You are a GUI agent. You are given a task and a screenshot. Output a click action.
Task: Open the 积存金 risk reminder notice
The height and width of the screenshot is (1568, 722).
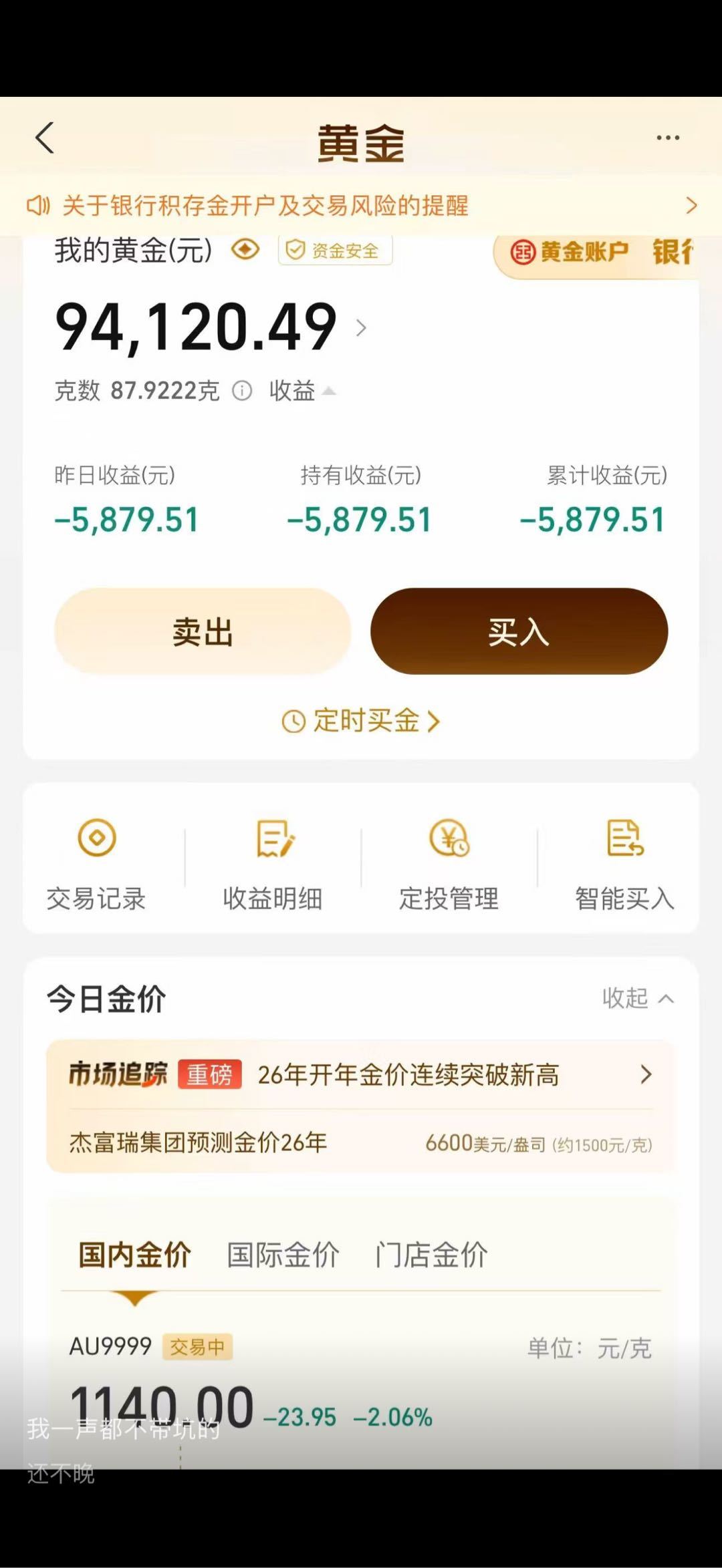(361, 205)
